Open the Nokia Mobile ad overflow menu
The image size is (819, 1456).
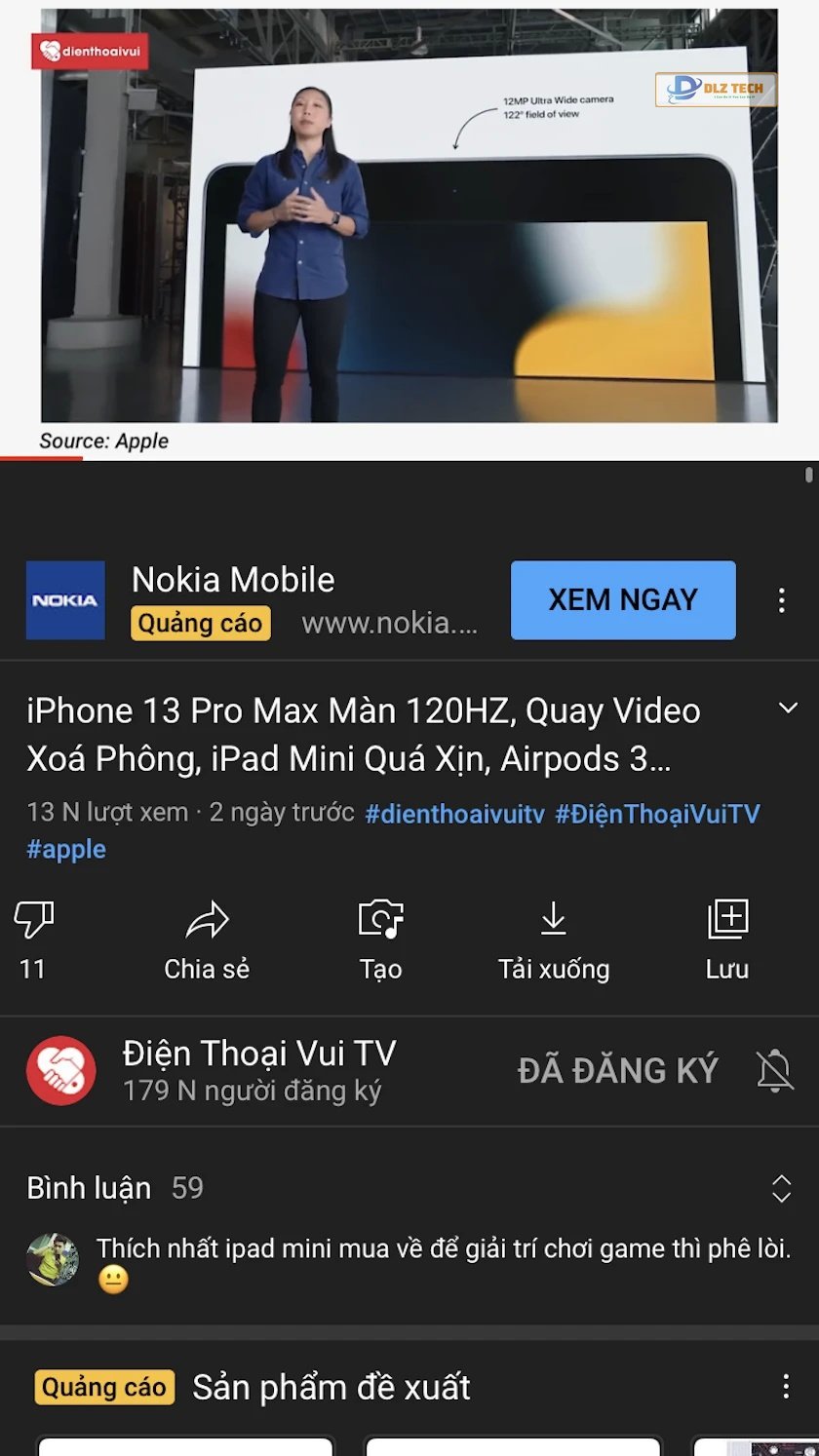pyautogui.click(x=781, y=600)
